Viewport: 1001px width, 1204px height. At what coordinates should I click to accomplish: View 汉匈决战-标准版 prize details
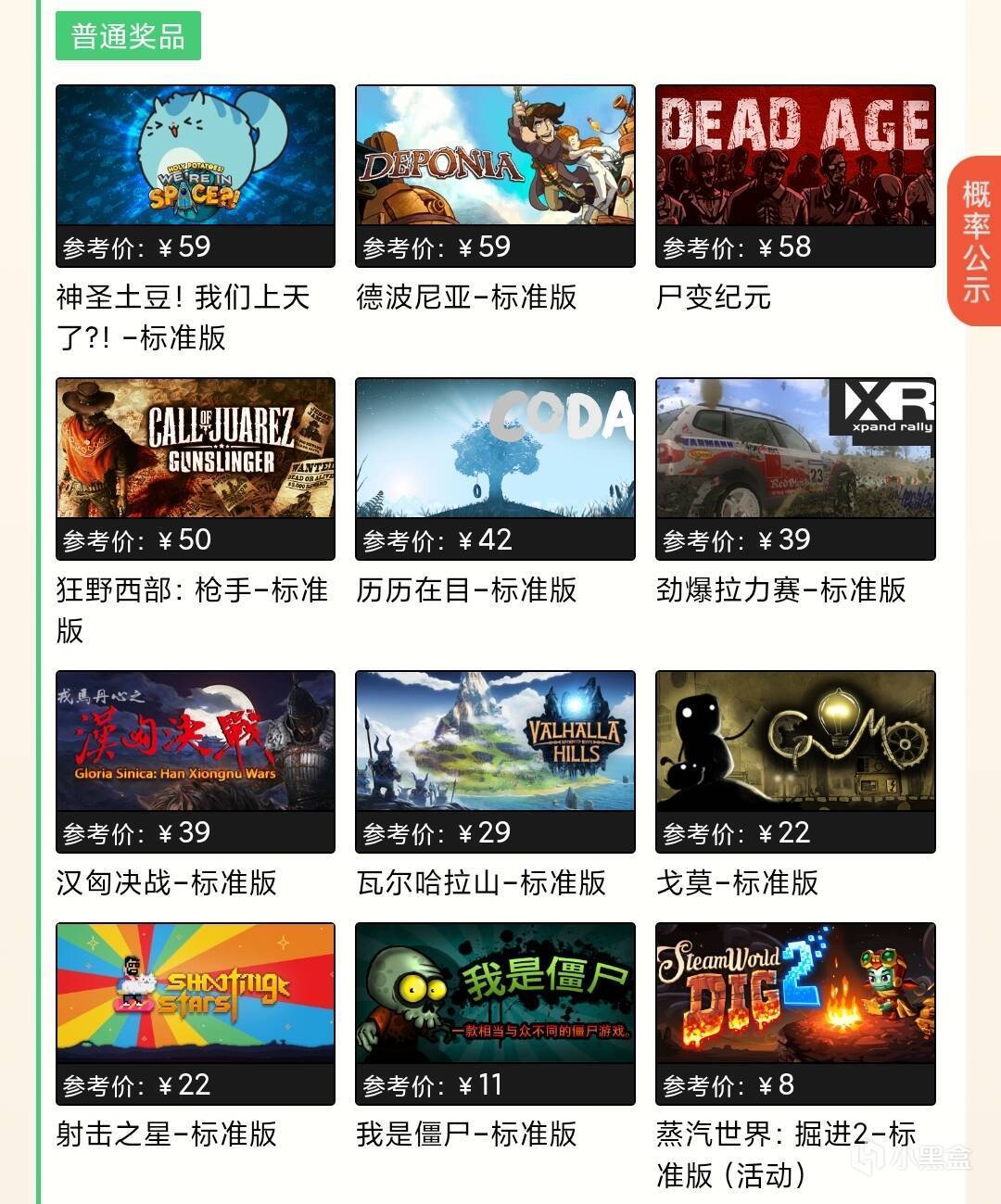pyautogui.click(x=195, y=761)
